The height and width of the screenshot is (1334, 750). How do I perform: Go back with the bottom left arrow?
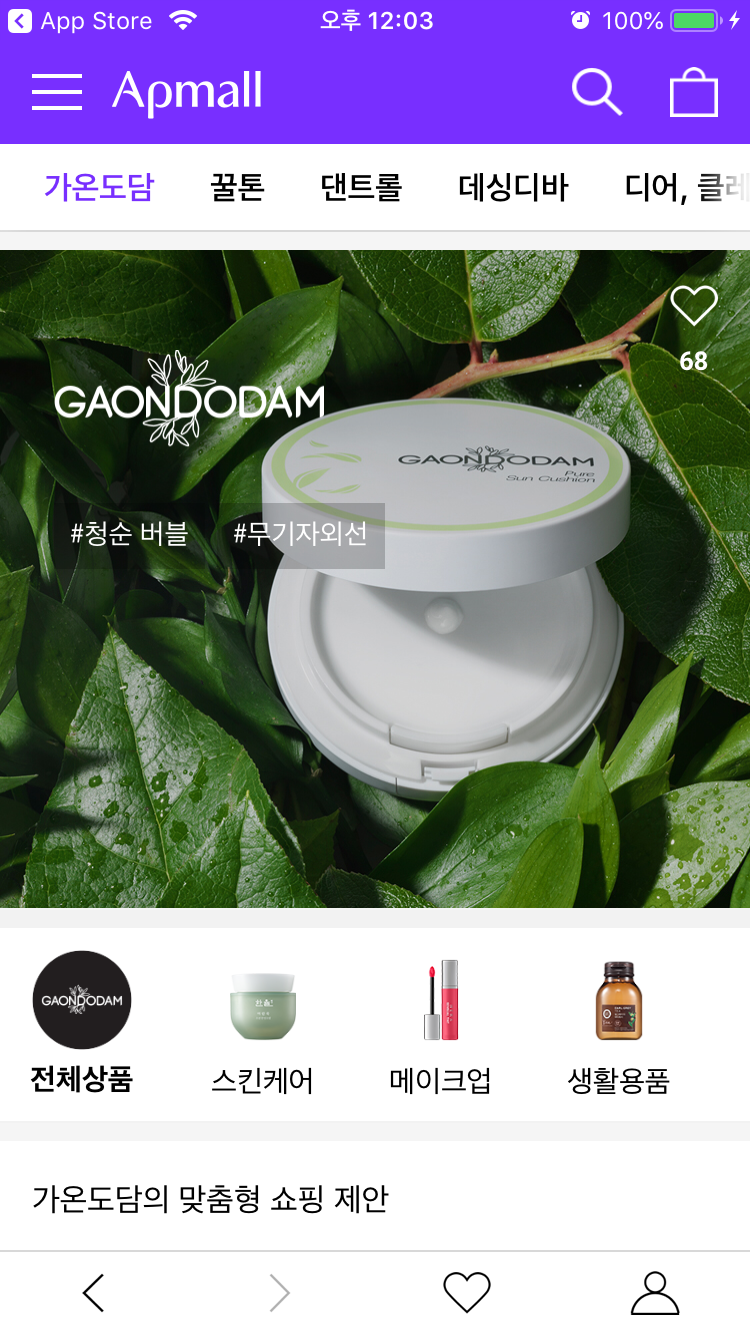click(x=93, y=1293)
